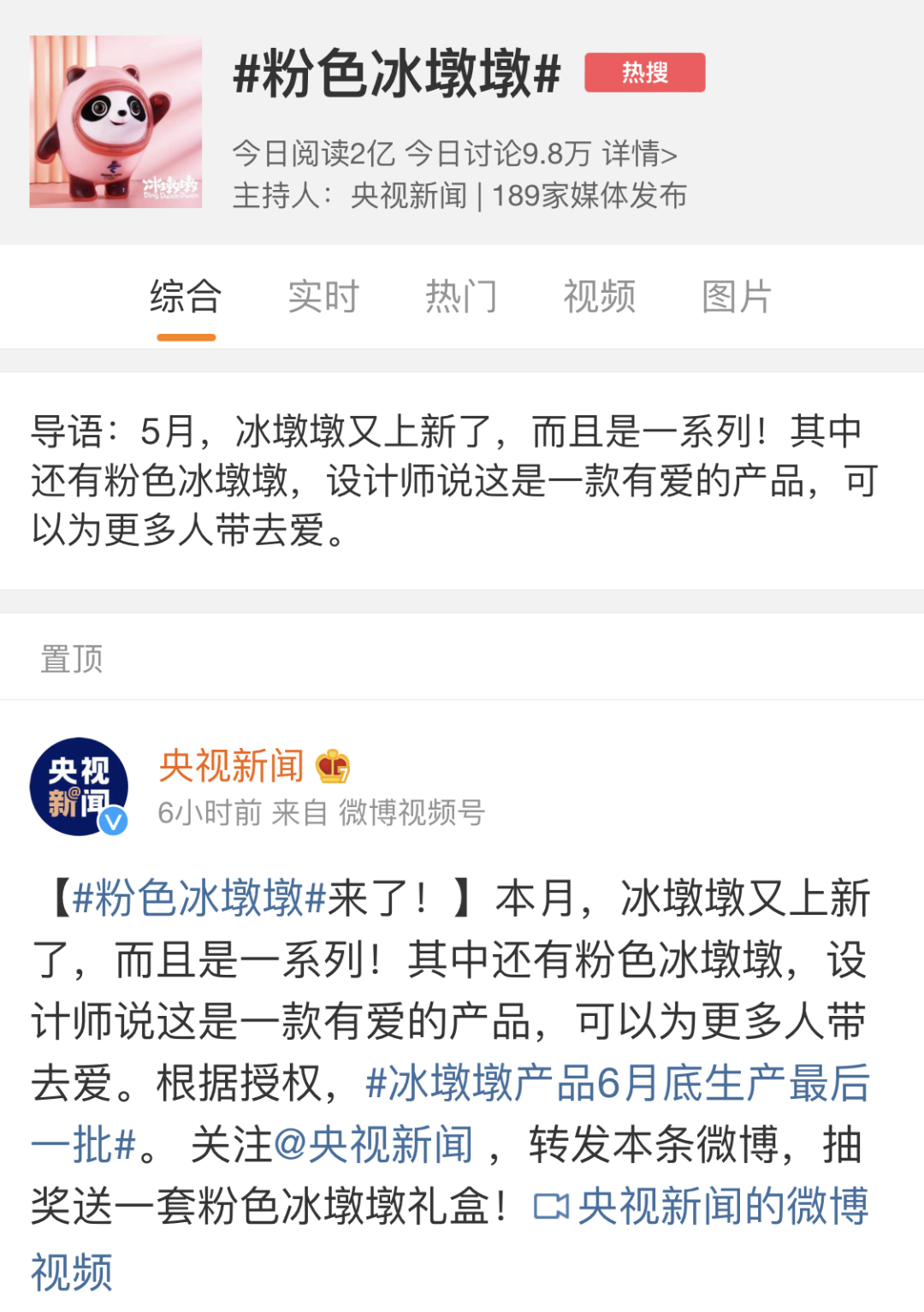Screen dimensions: 924x1312
Task: Open hashtag #粉色冰墩墩# in the post
Action: [199, 898]
